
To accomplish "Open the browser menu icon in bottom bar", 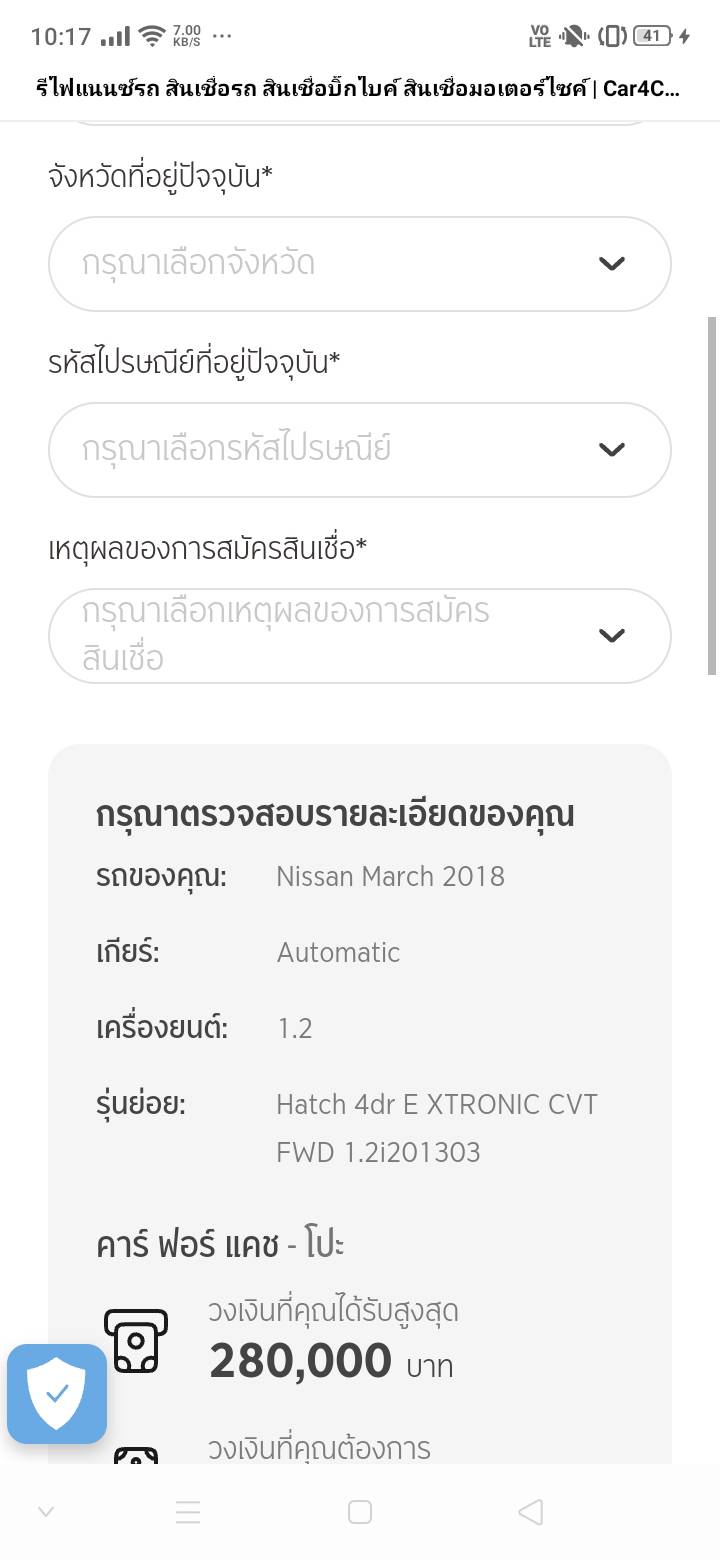I will pos(188,1512).
